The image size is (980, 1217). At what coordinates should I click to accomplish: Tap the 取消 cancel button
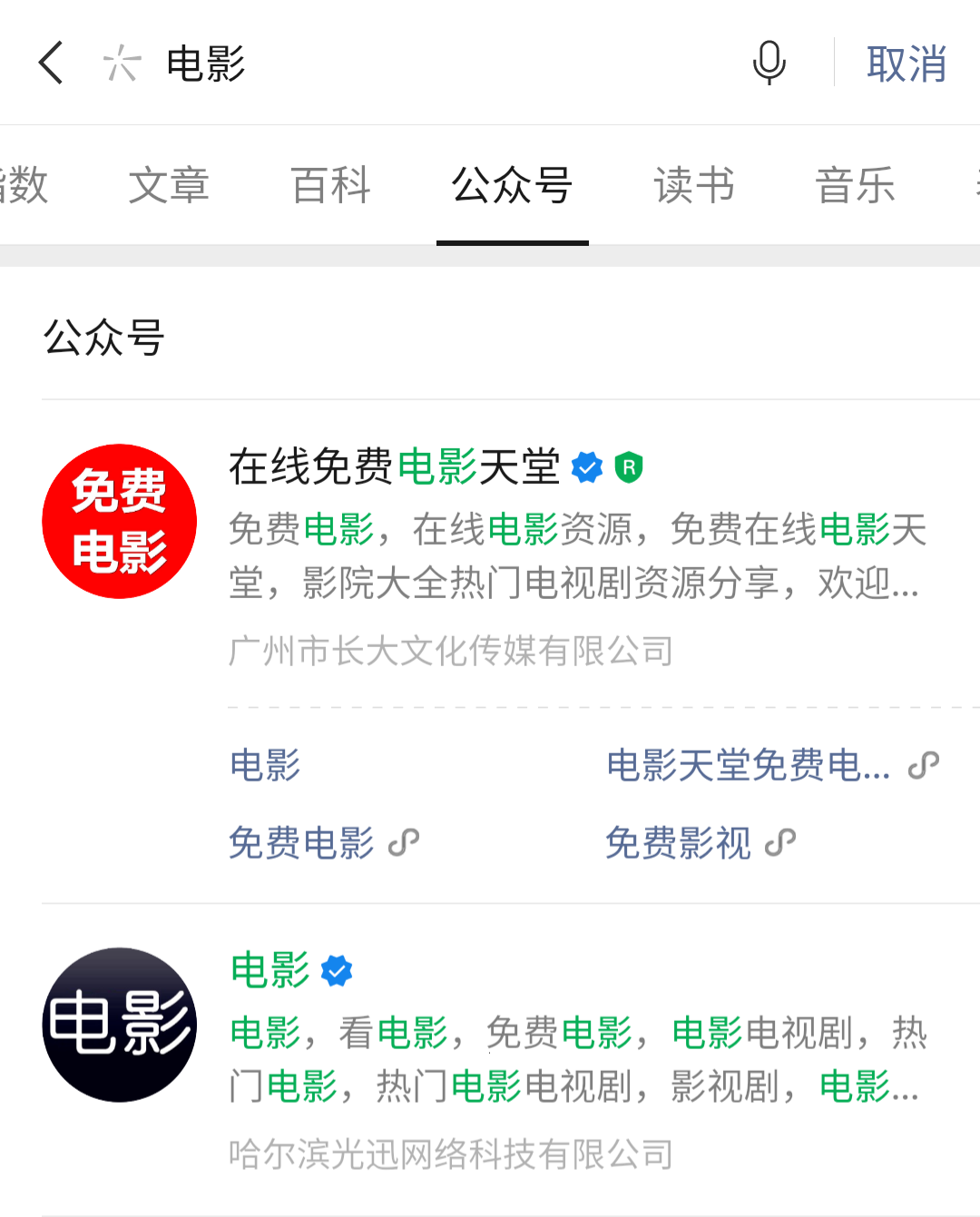[906, 64]
